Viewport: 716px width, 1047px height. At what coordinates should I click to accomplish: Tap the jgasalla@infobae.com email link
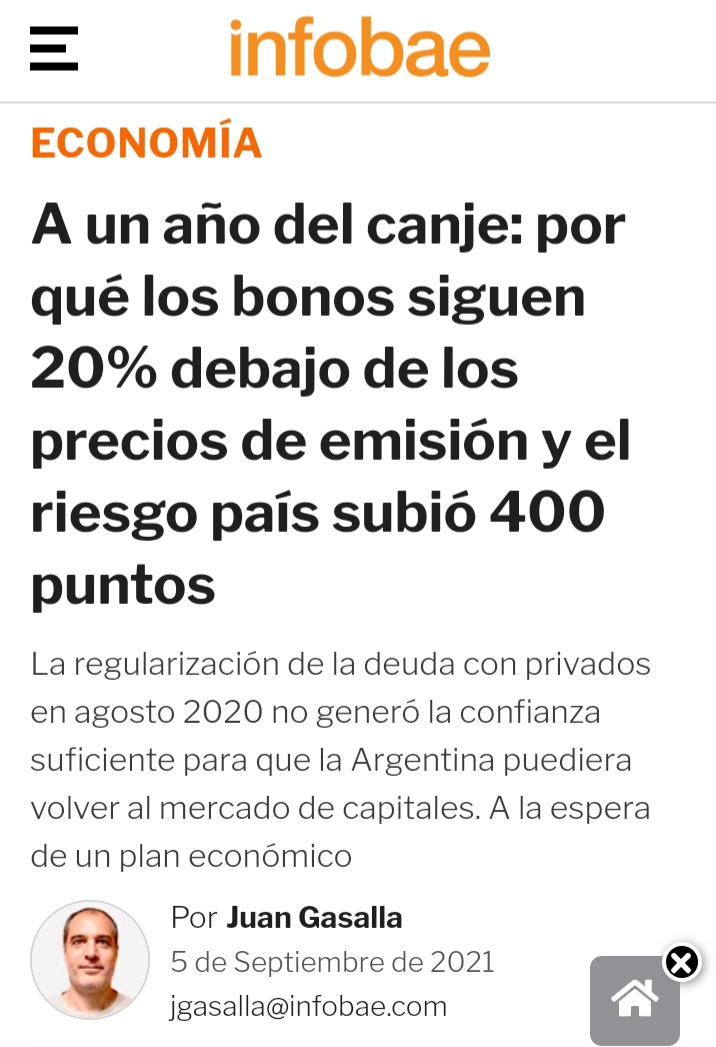(x=308, y=1006)
